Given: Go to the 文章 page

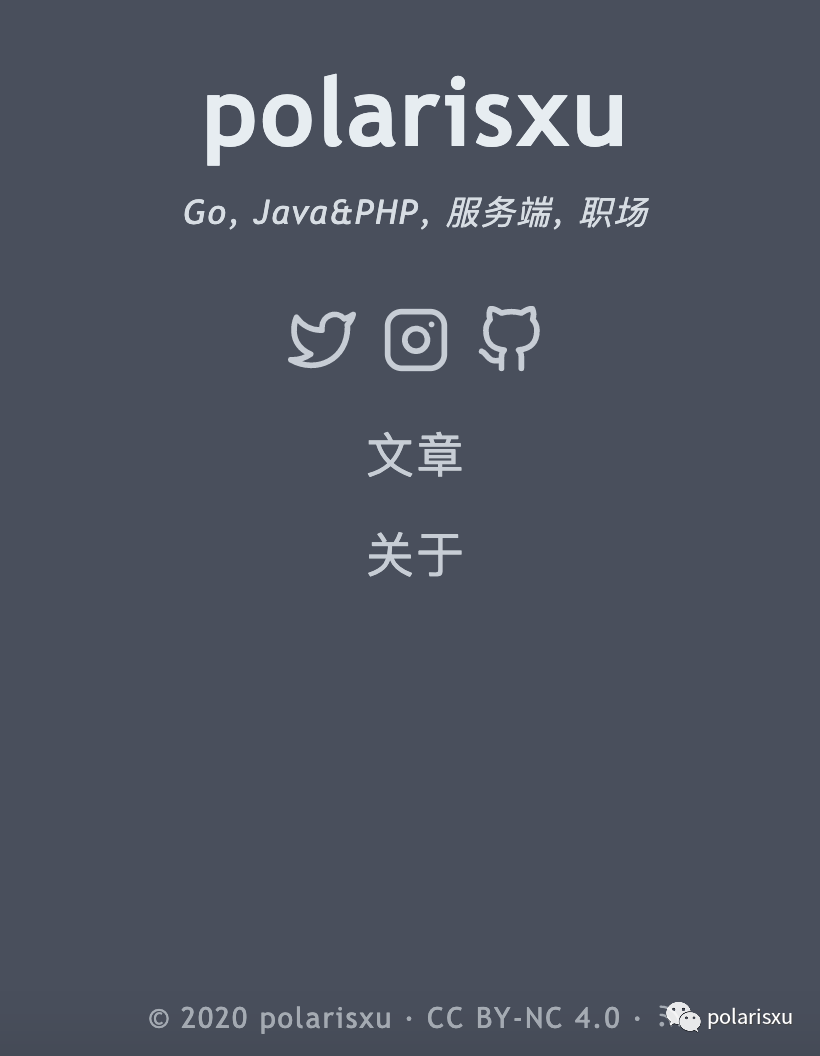Looking at the screenshot, I should click(415, 455).
